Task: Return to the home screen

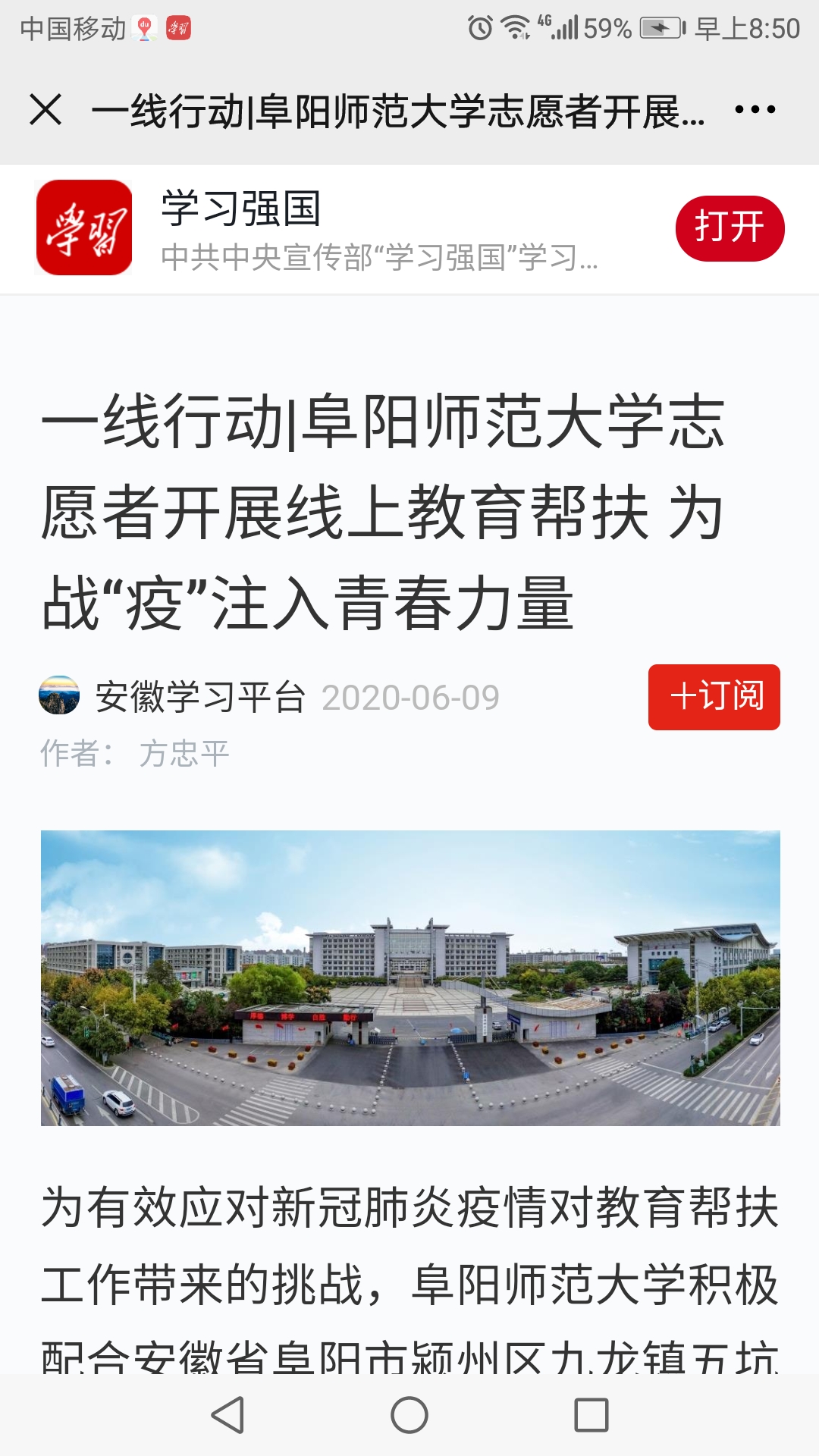Action: point(409,1415)
